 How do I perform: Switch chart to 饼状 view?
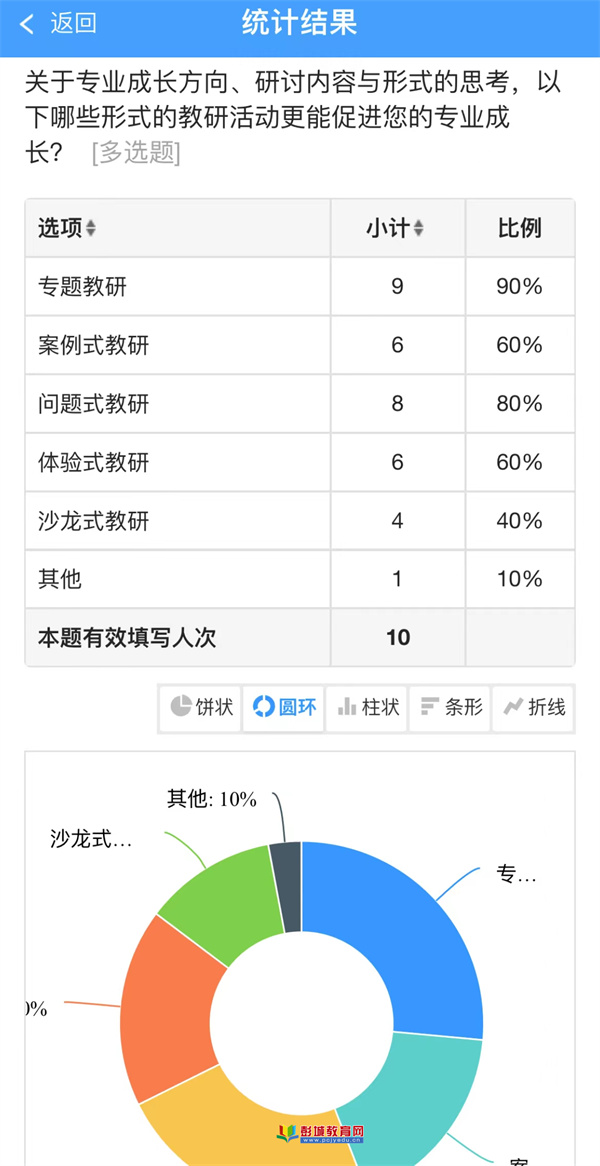click(x=201, y=707)
